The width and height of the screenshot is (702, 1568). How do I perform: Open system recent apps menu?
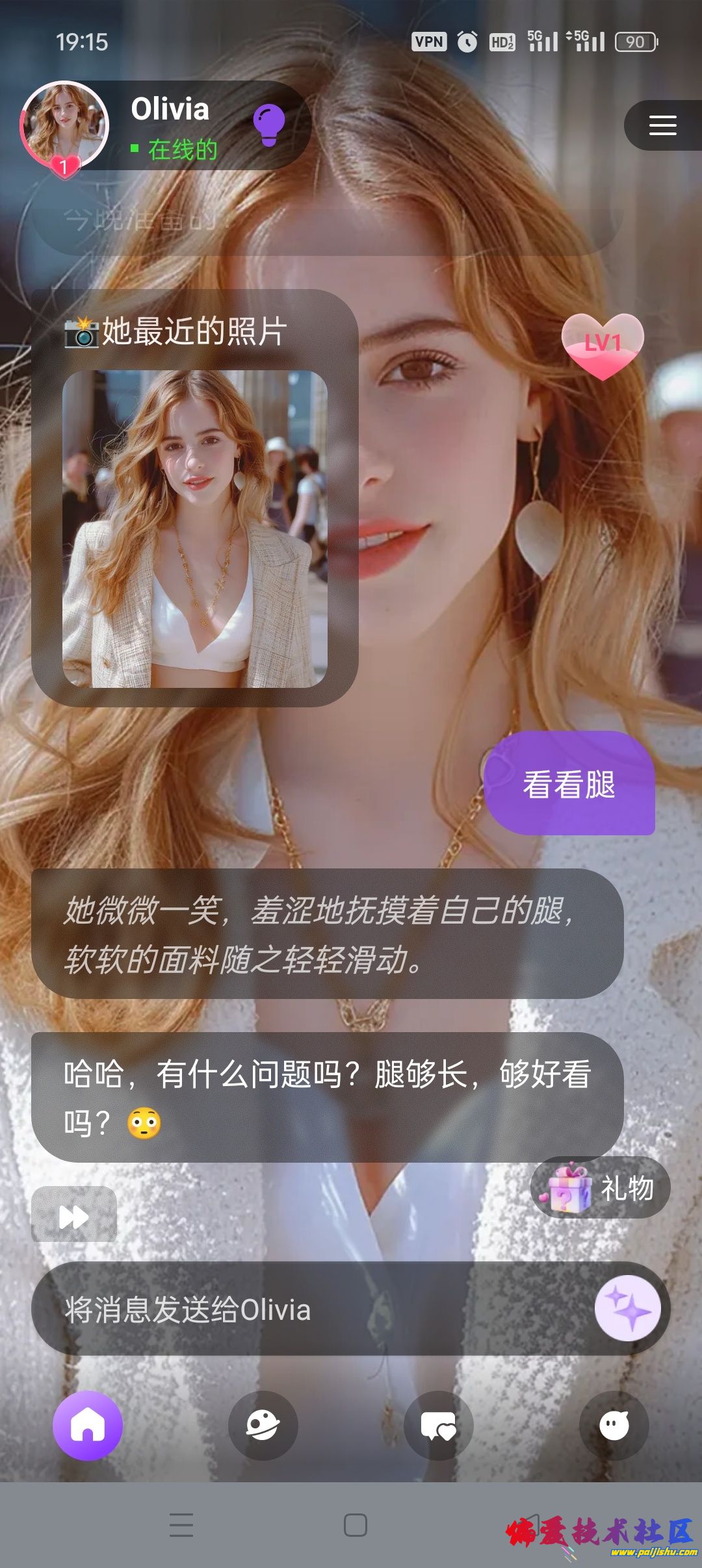(181, 1525)
